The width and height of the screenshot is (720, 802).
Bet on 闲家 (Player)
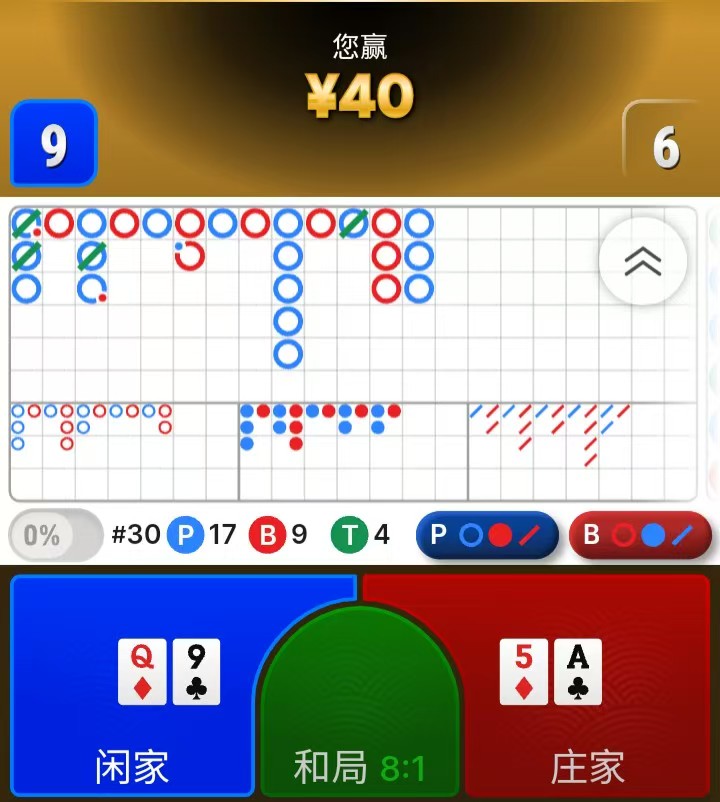coord(130,690)
